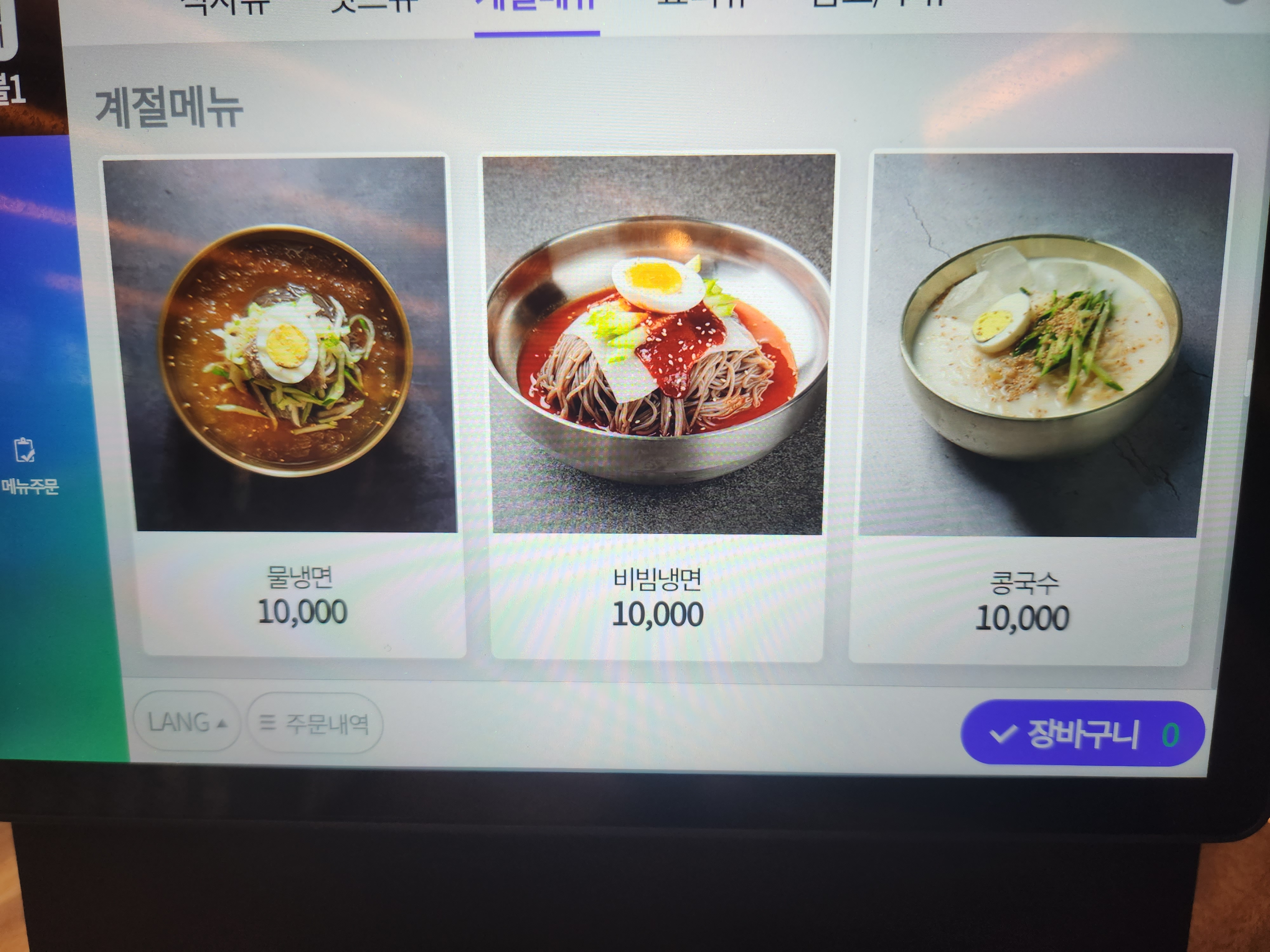The height and width of the screenshot is (952, 1270).
Task: Open the LANG language selector
Action: (x=187, y=722)
